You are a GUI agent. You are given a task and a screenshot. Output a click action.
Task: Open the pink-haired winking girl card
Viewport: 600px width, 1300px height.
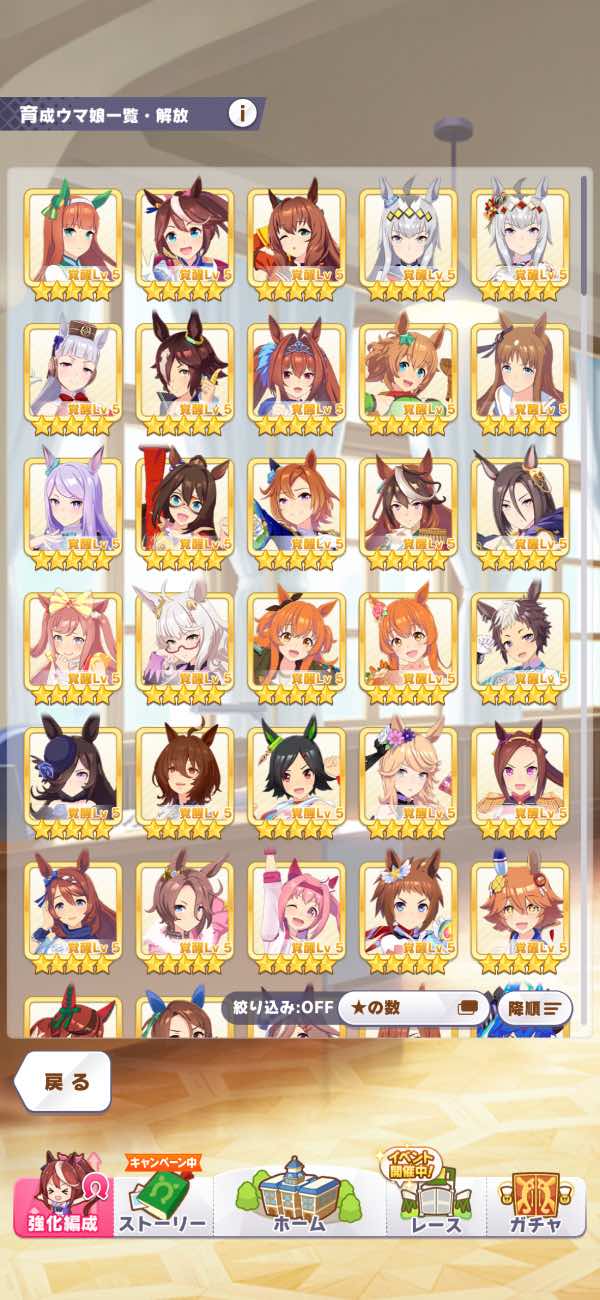296,912
